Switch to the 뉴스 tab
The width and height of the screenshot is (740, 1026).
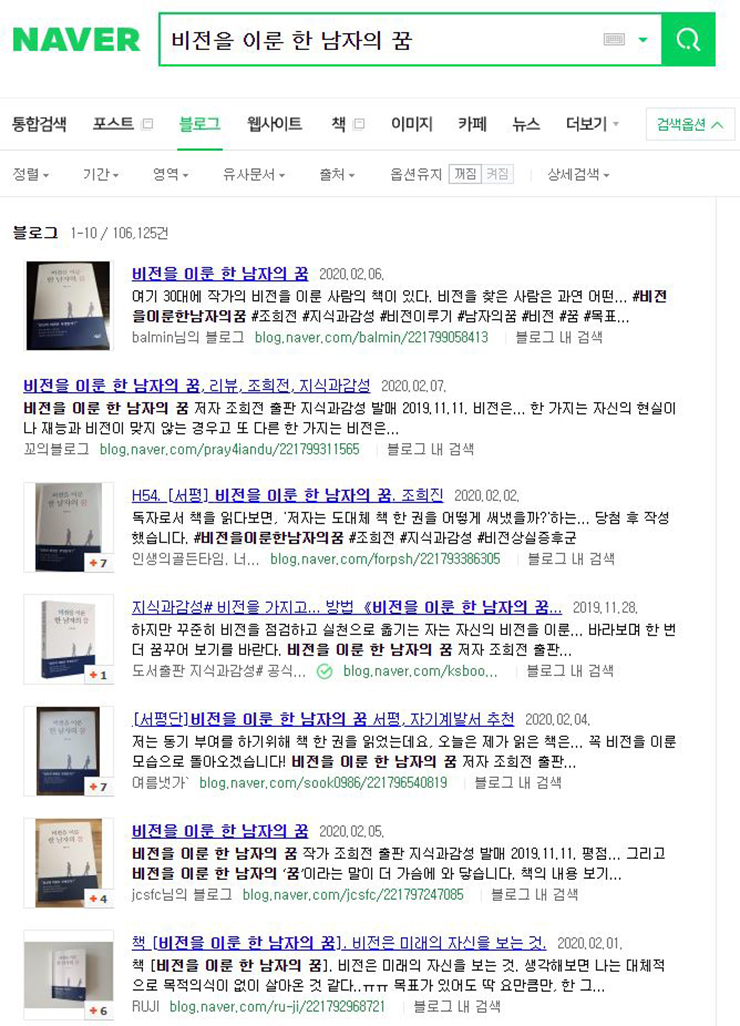[x=526, y=124]
